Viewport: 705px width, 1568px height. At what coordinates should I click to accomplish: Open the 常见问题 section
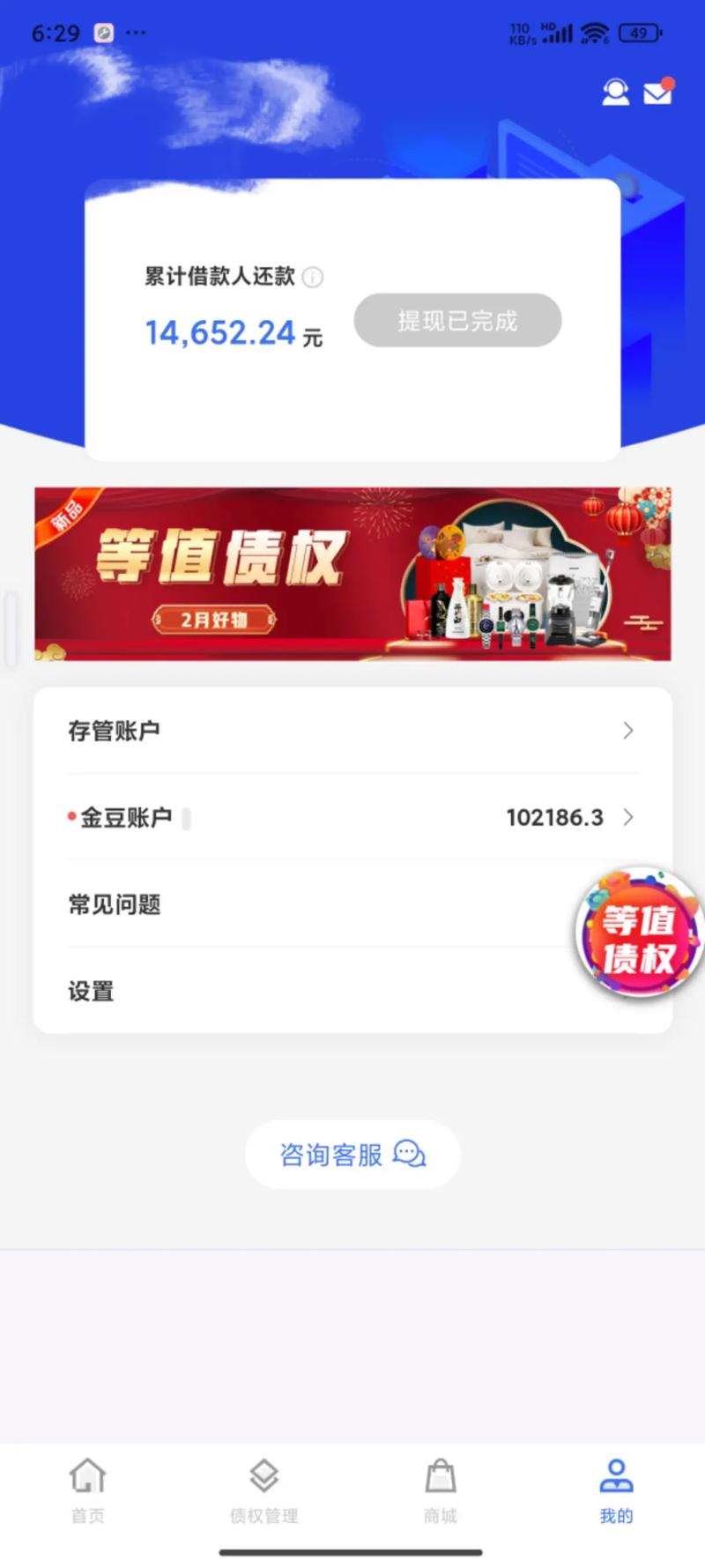click(113, 904)
